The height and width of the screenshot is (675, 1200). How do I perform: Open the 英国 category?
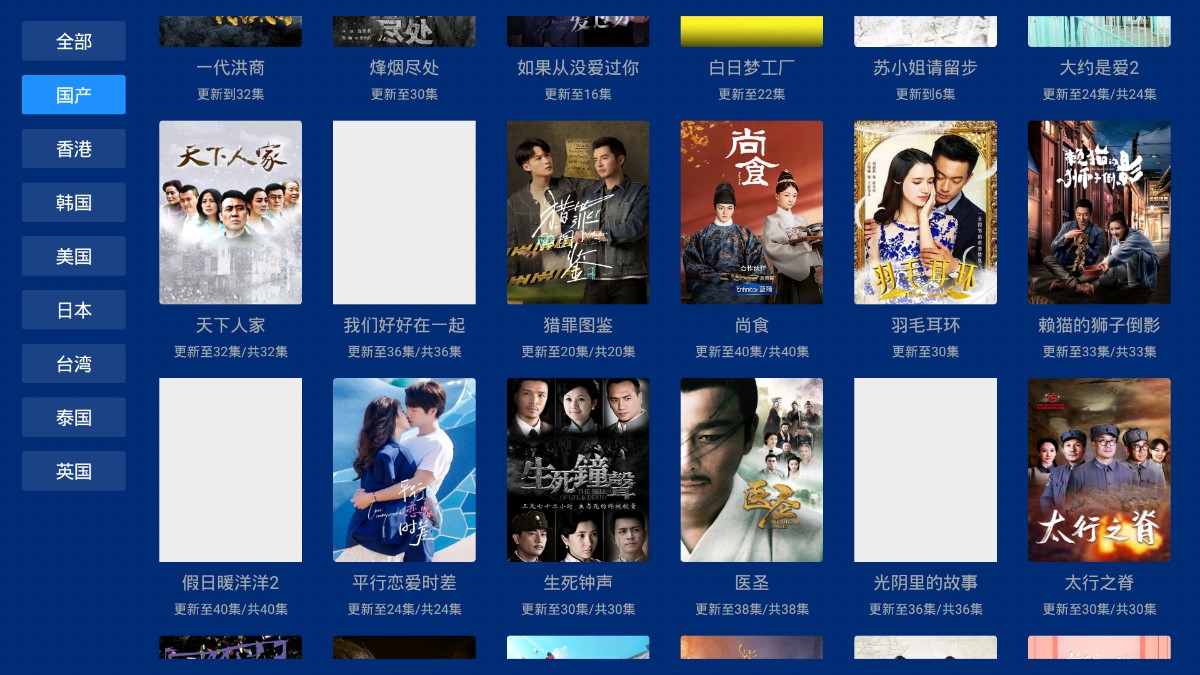pyautogui.click(x=74, y=471)
